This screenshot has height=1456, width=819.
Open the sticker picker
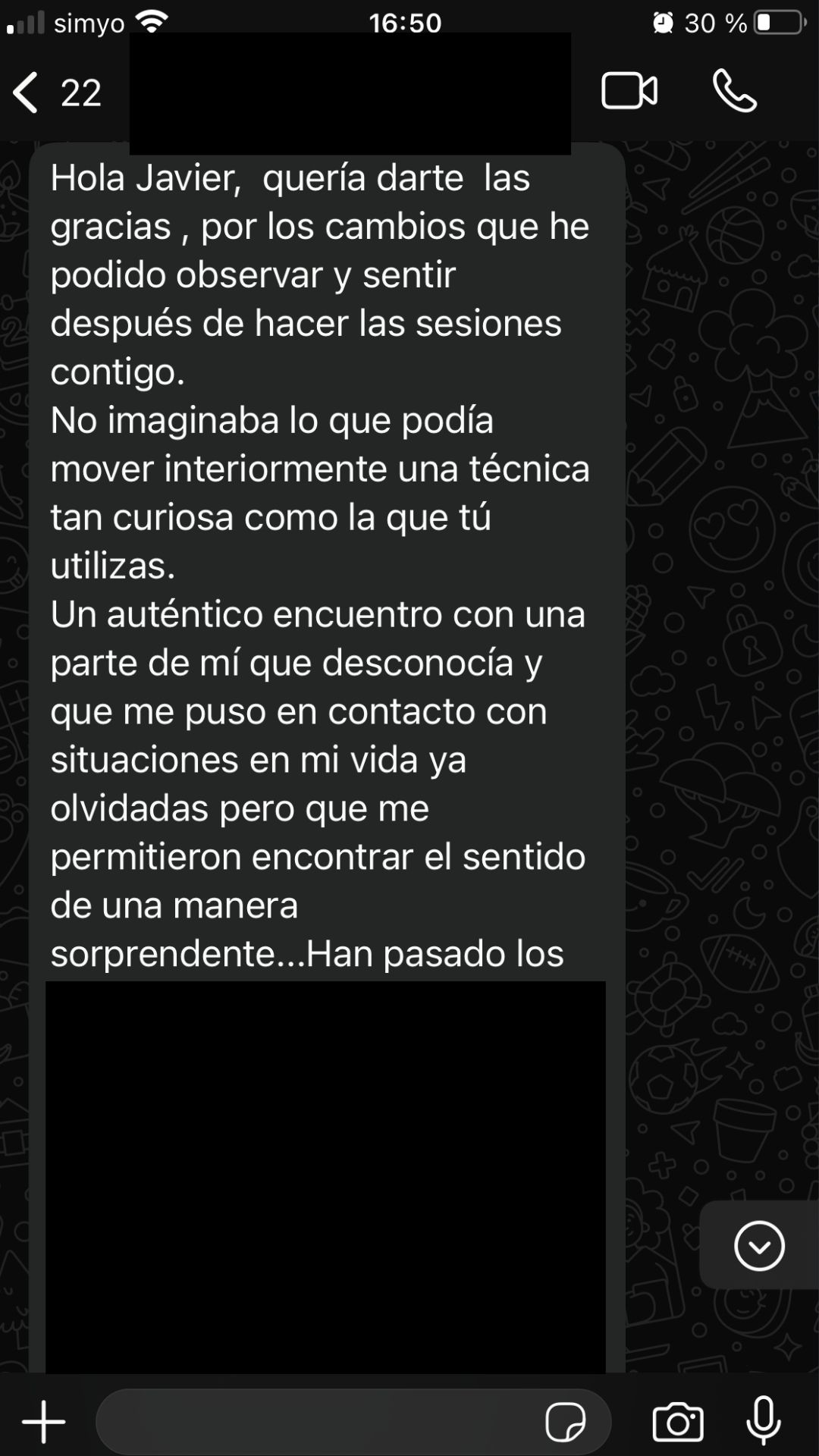(566, 1422)
